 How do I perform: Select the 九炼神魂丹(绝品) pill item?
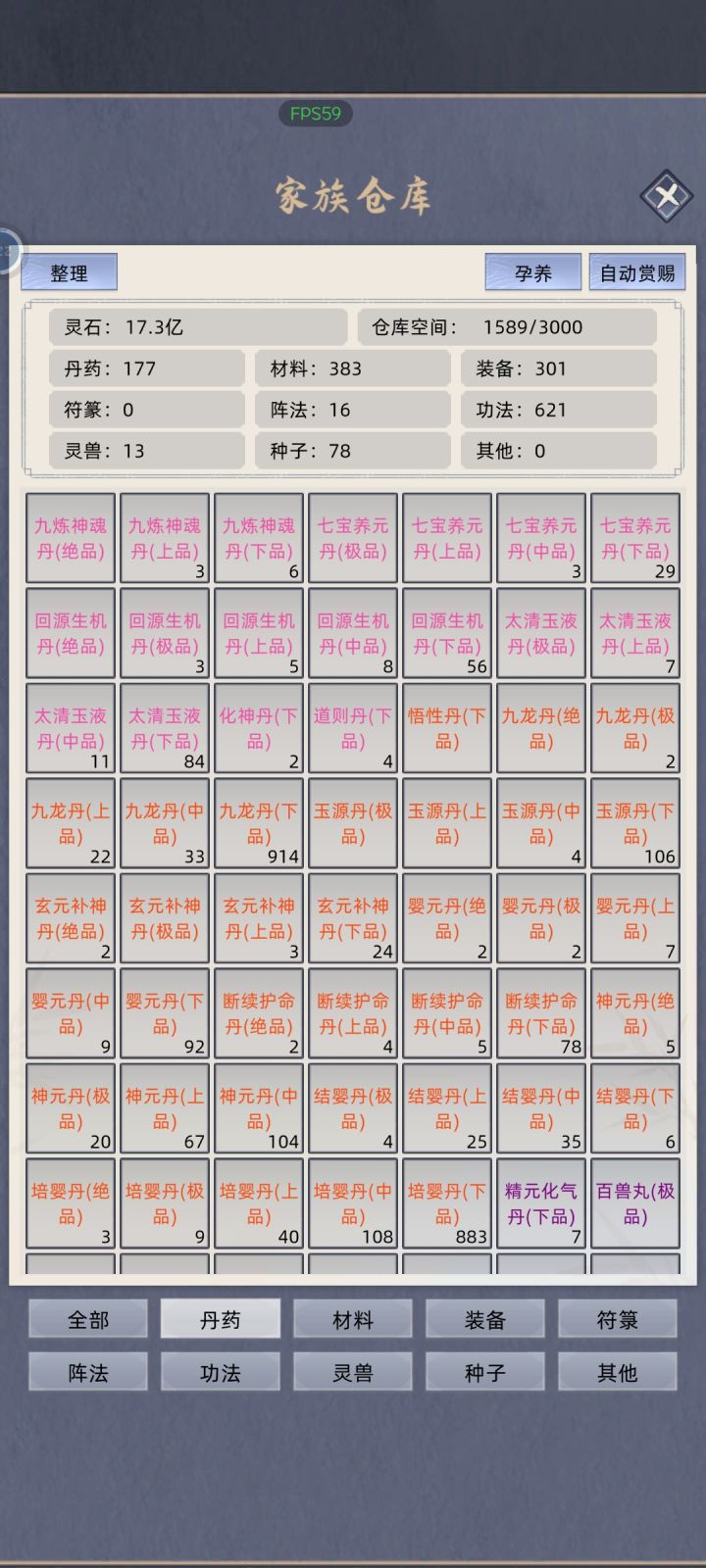[70, 538]
